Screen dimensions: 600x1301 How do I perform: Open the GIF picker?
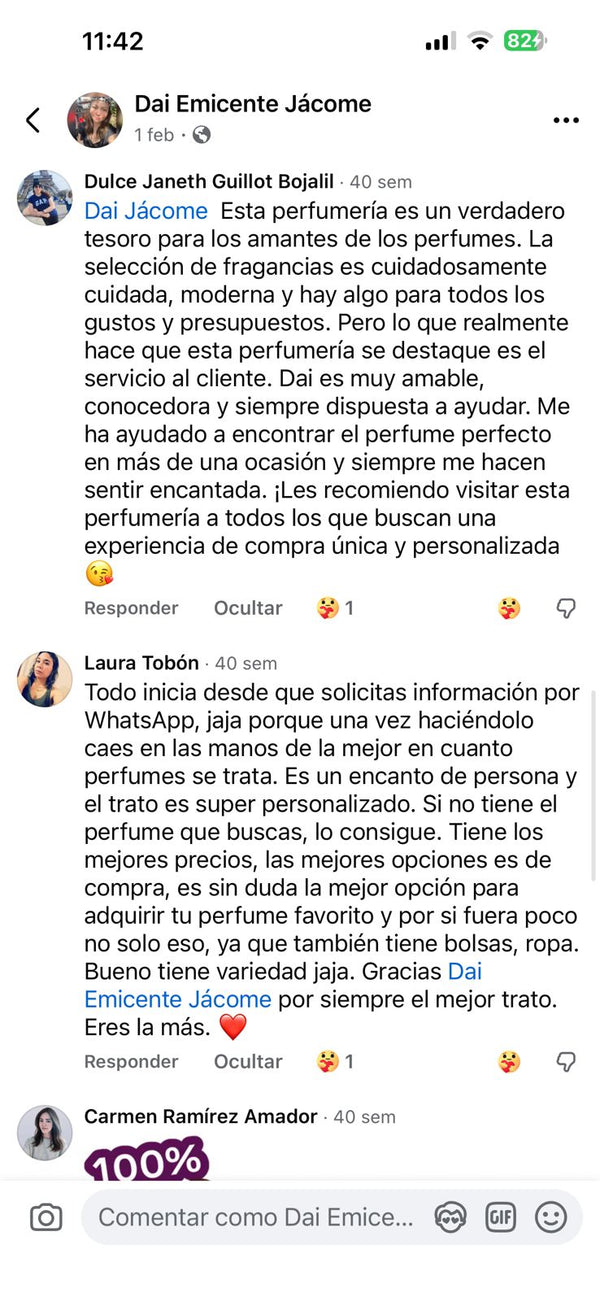click(500, 1217)
